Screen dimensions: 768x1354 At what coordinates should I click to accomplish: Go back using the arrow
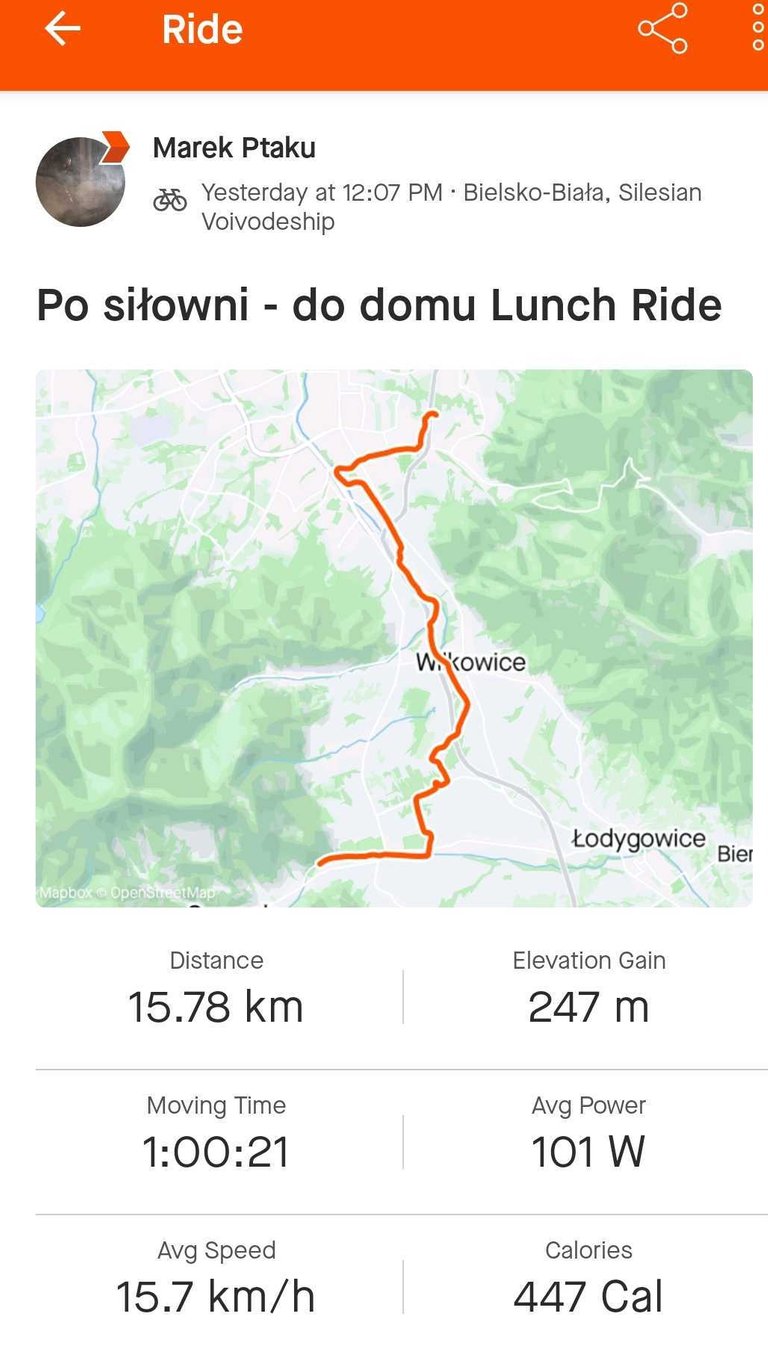pos(62,29)
